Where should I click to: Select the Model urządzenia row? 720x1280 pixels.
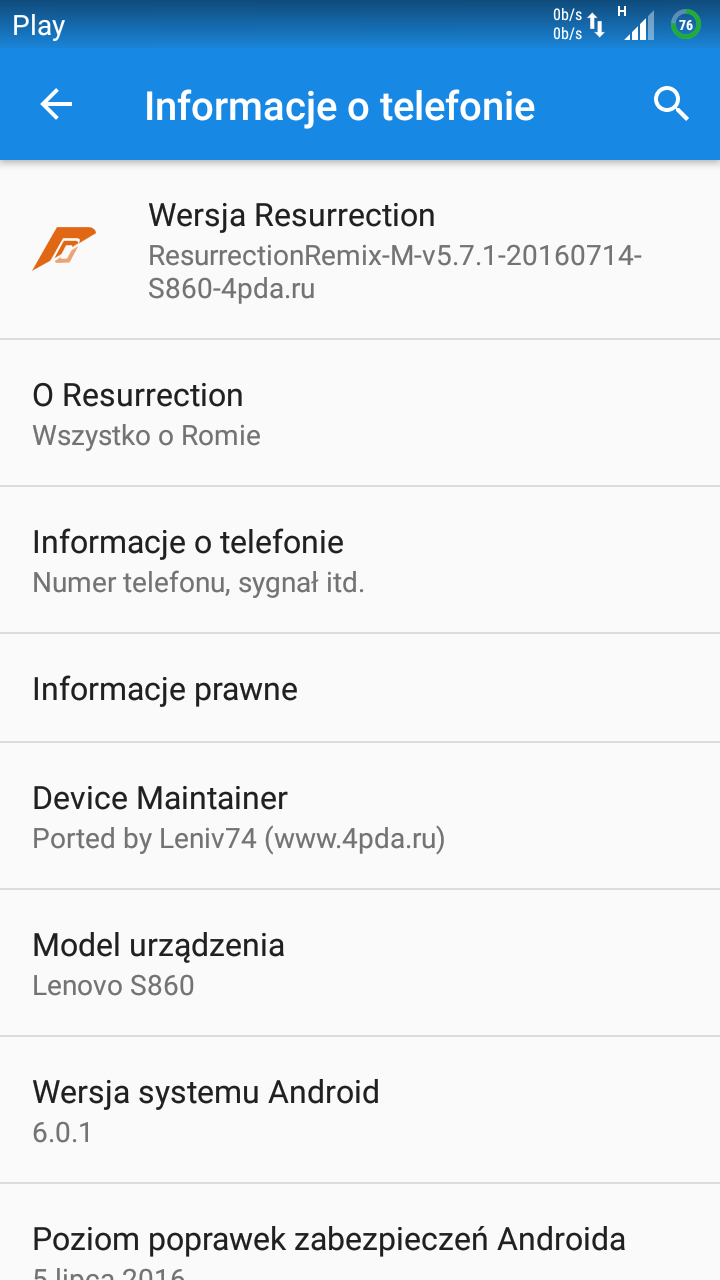(360, 963)
